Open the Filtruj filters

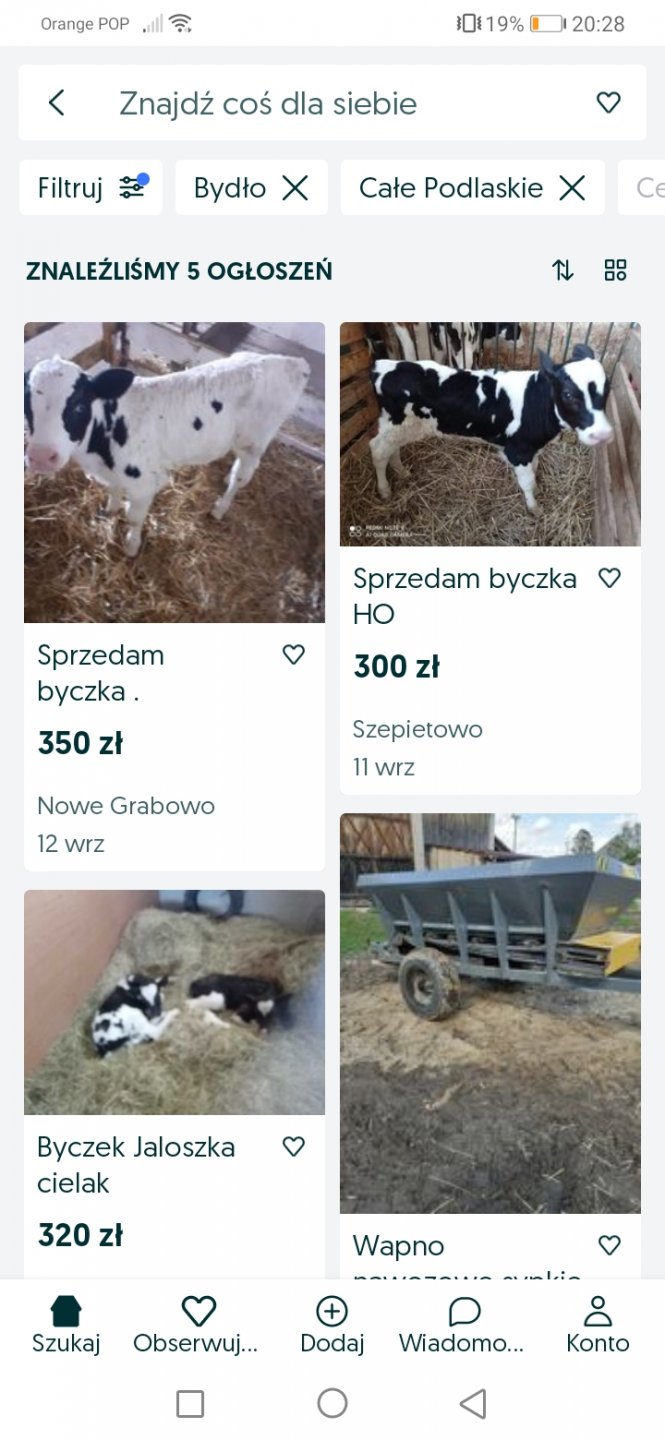pos(91,188)
